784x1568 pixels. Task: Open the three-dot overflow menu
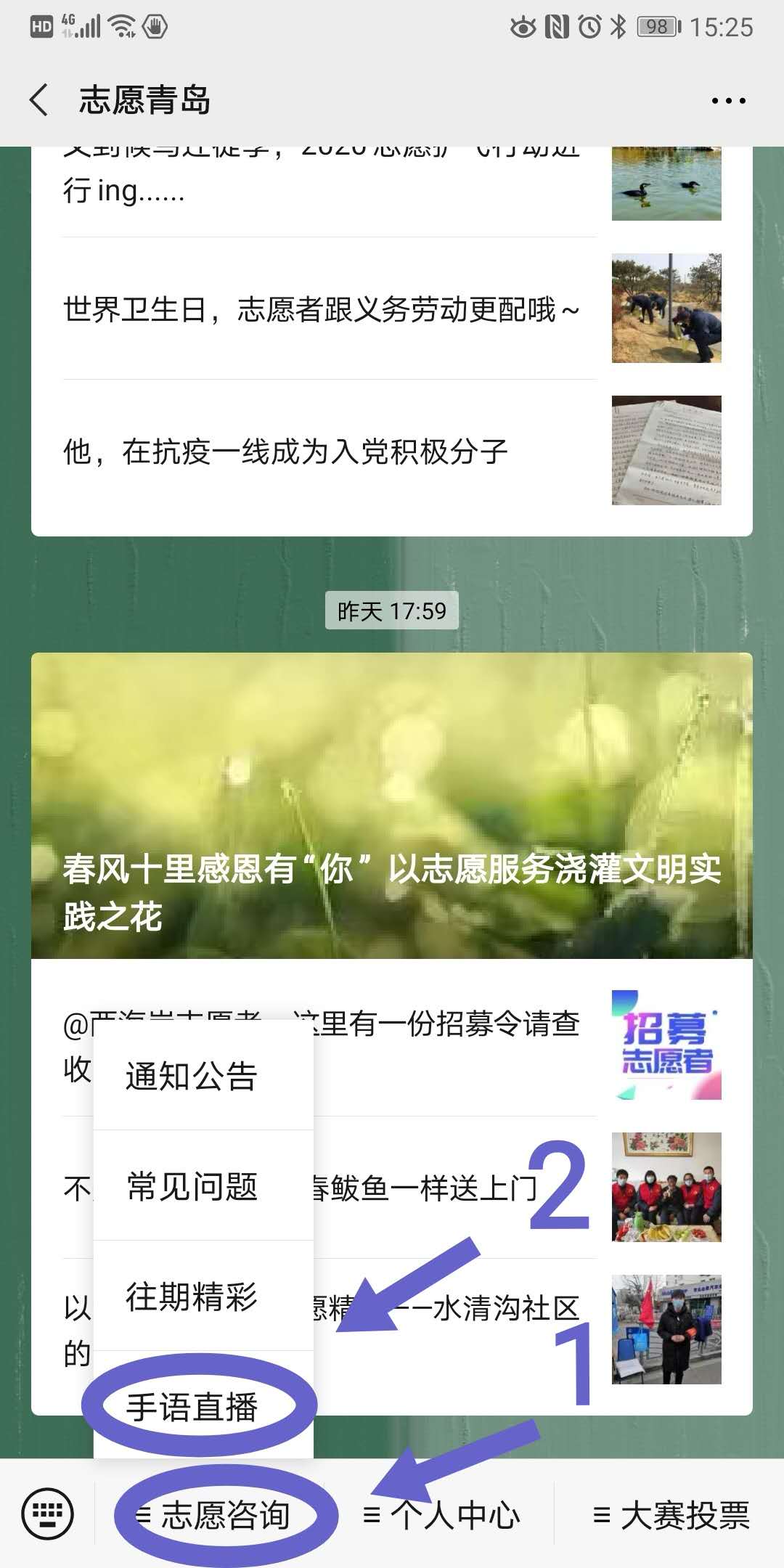pos(728,101)
